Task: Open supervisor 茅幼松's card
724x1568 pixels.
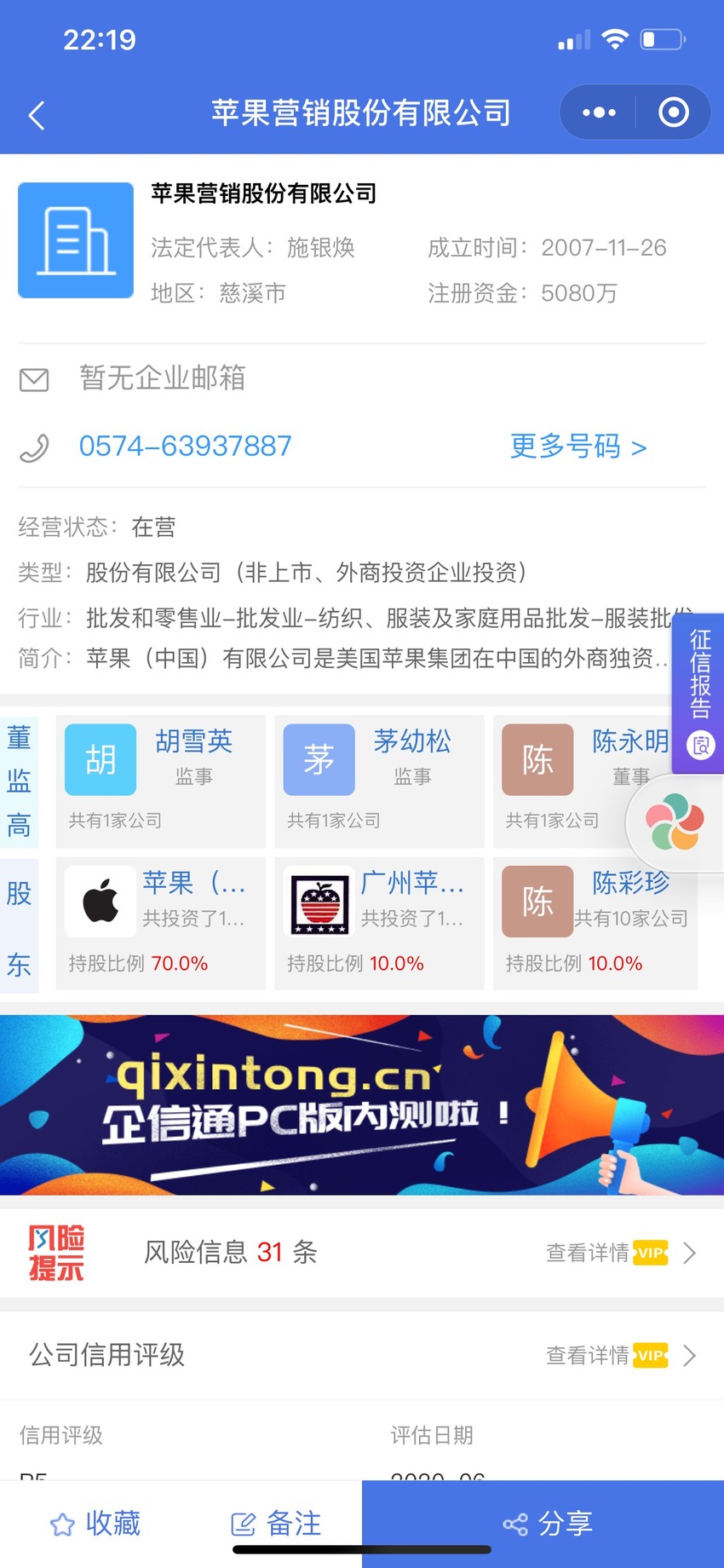Action: click(x=380, y=781)
